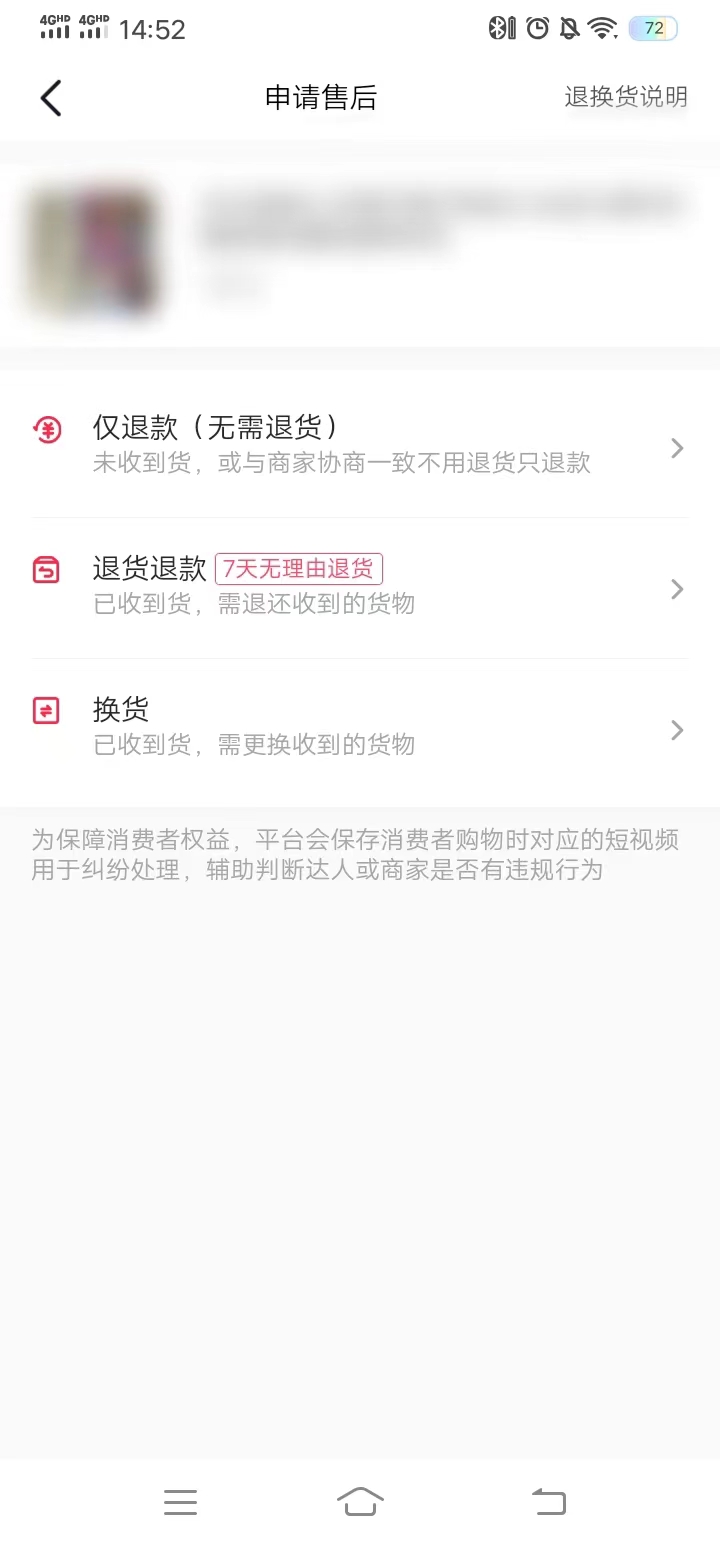Expand the 退货退款 option with its arrow

(x=676, y=589)
